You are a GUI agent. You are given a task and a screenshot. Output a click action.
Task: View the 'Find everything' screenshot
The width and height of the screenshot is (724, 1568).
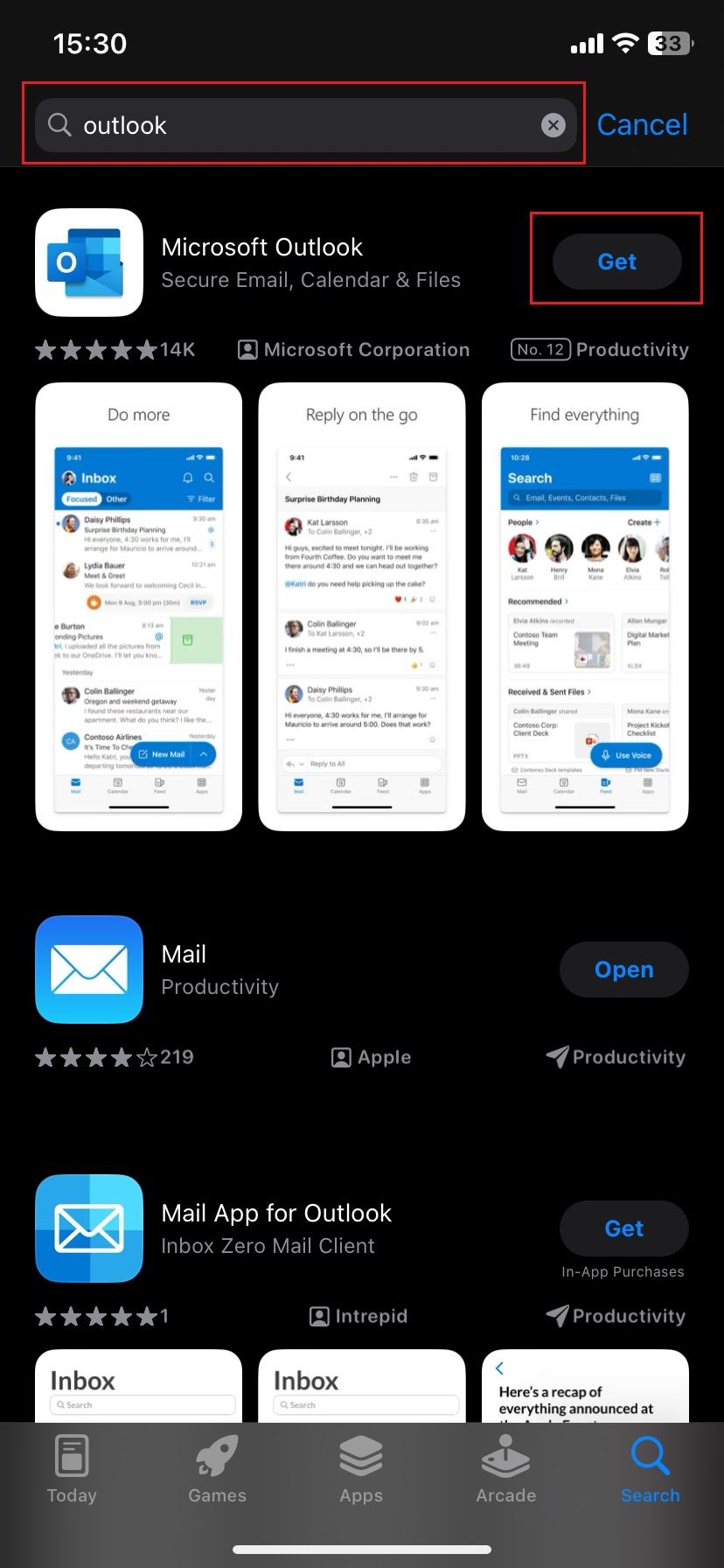coord(584,606)
